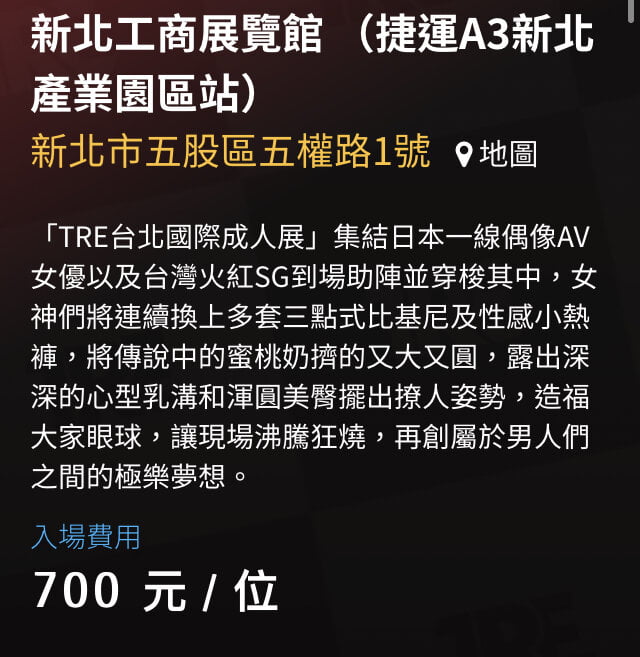Screen dimensions: 640x657
Task: Open the 地圖 map link
Action: [x=497, y=154]
